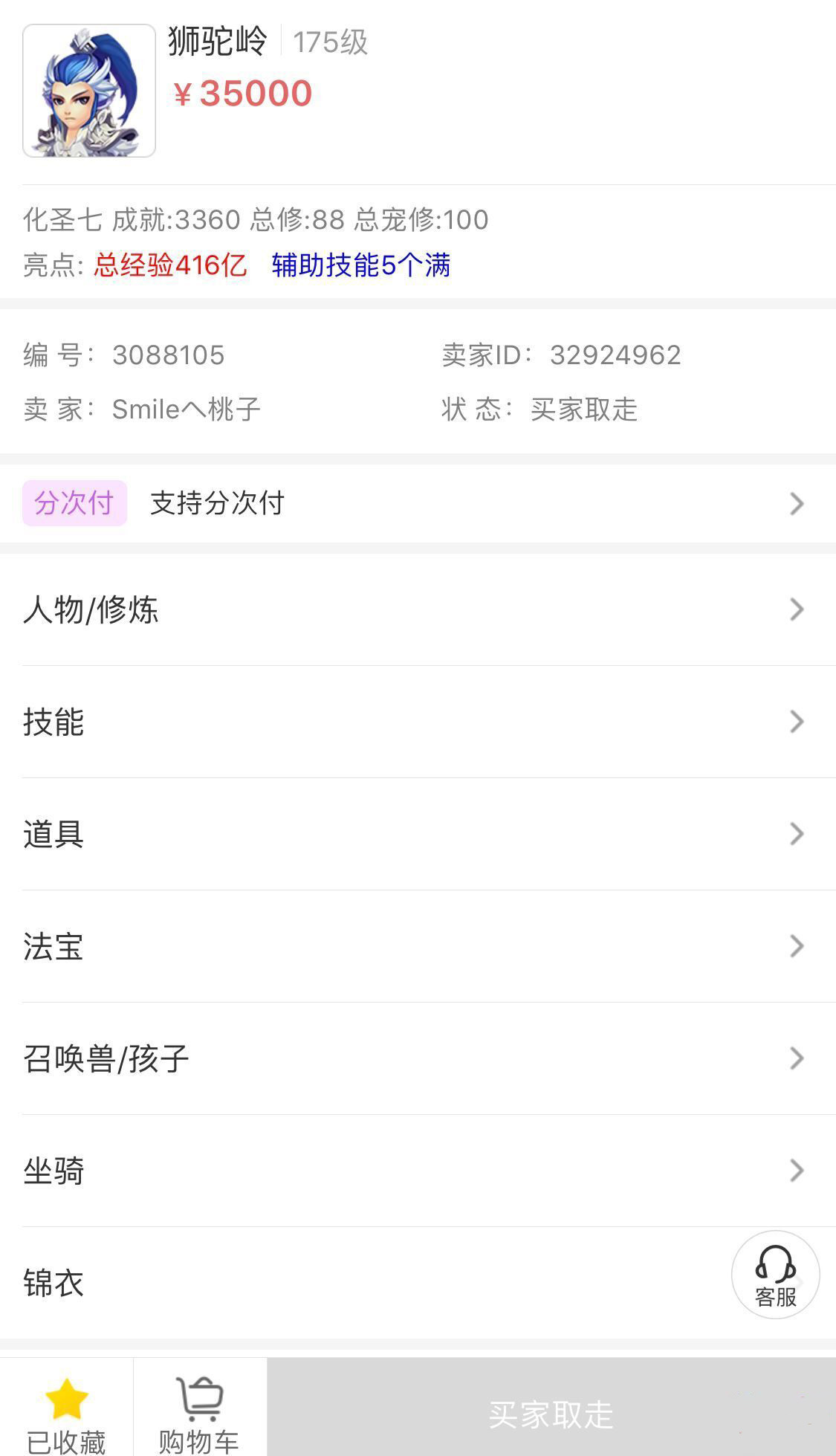836x1456 pixels.
Task: Open 召唤兽/孩子 section
Action: click(418, 1058)
